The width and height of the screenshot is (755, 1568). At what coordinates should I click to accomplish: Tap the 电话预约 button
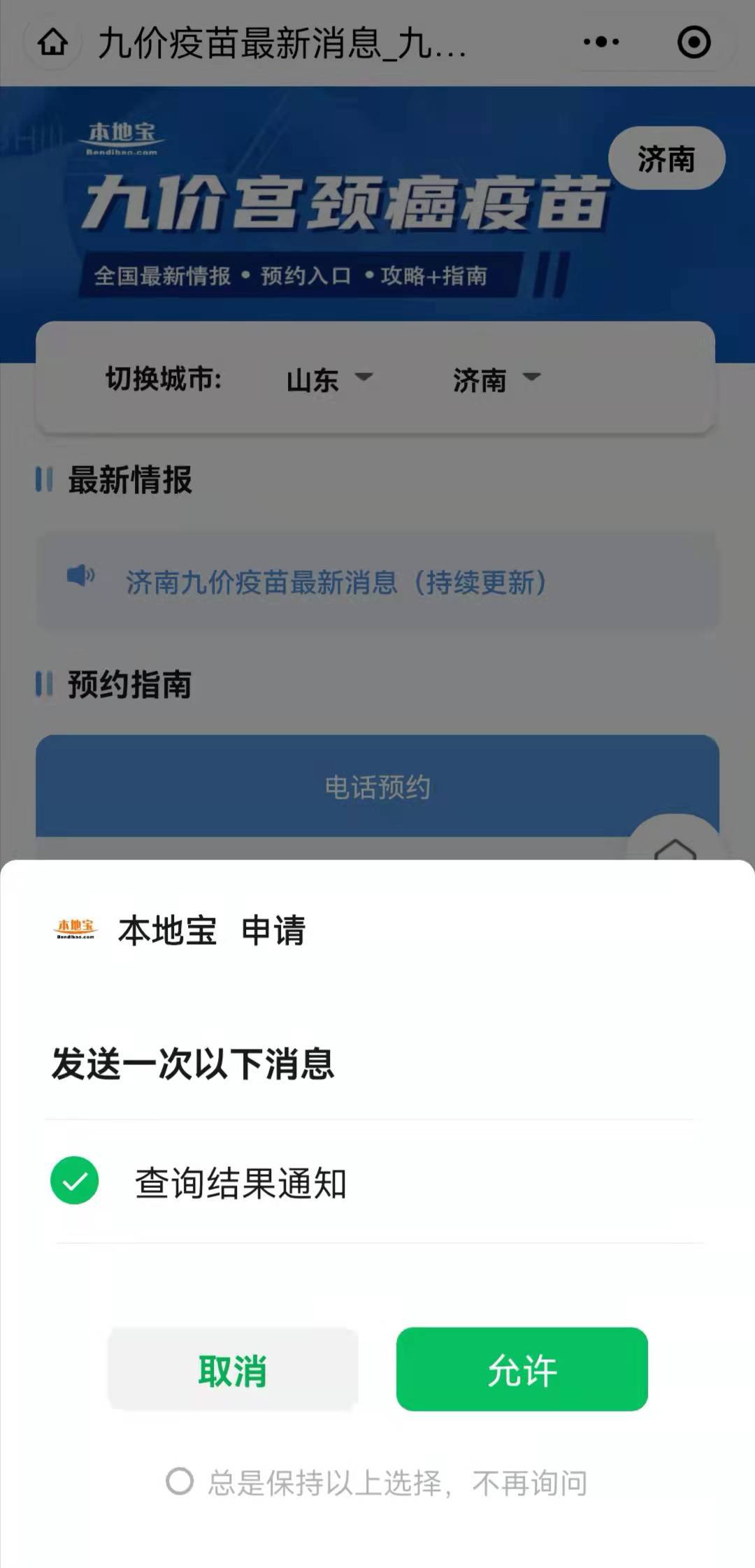(377, 787)
